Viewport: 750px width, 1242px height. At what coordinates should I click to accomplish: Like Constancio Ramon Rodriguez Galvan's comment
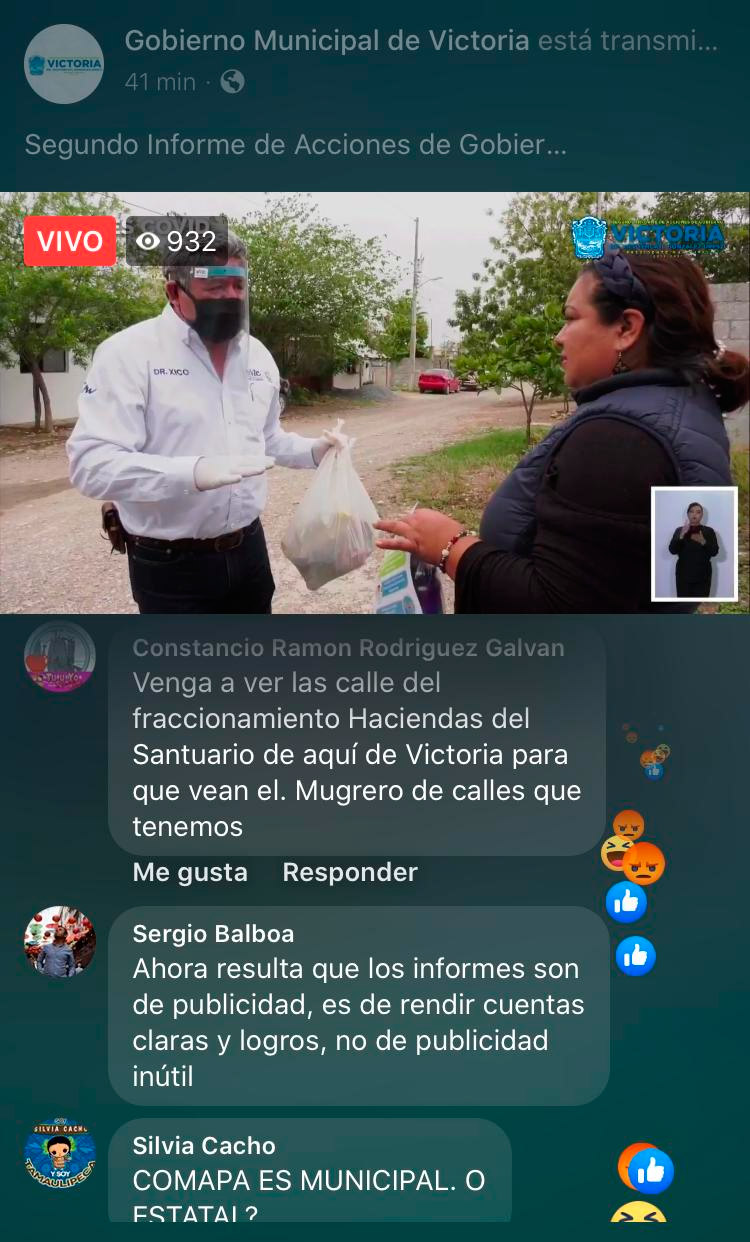190,872
